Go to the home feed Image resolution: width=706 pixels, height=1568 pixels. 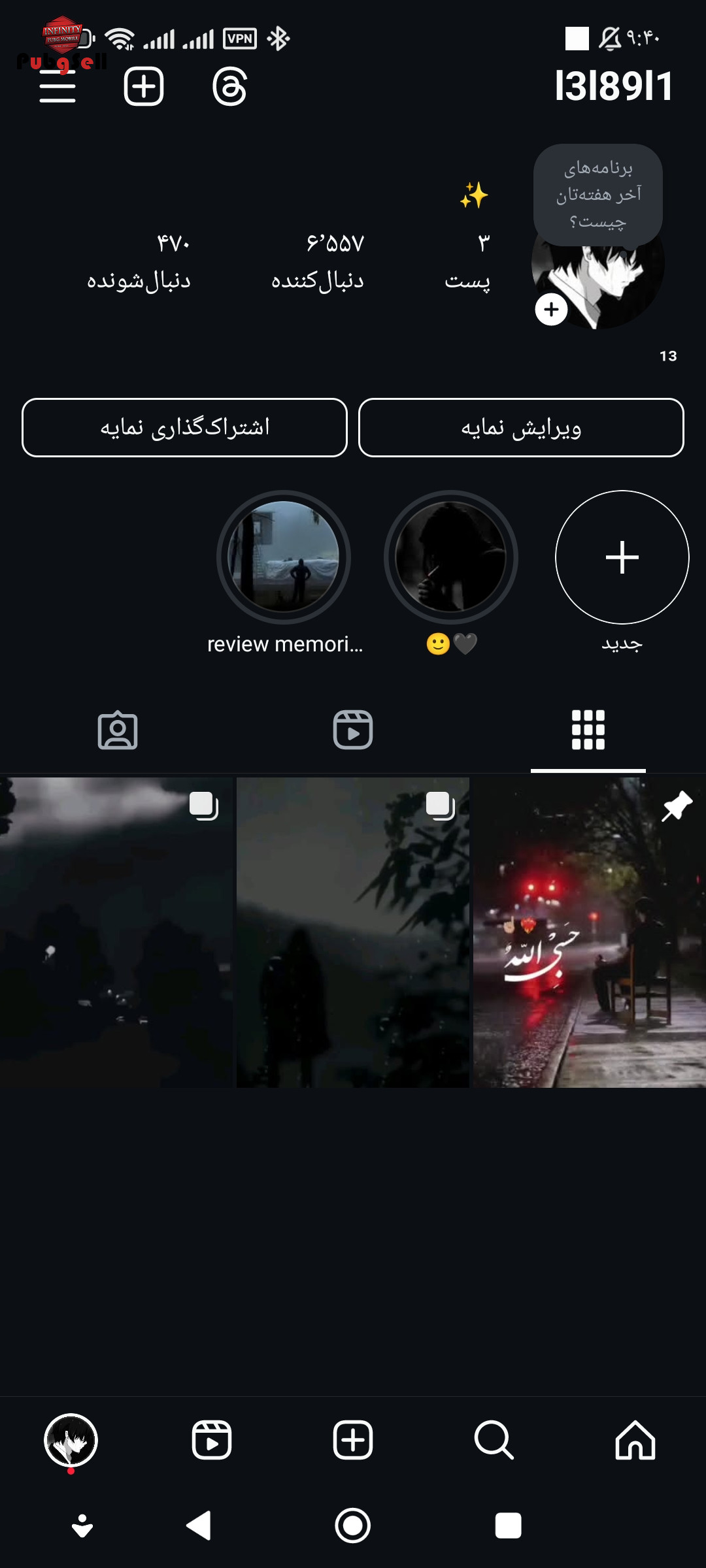coord(635,1440)
